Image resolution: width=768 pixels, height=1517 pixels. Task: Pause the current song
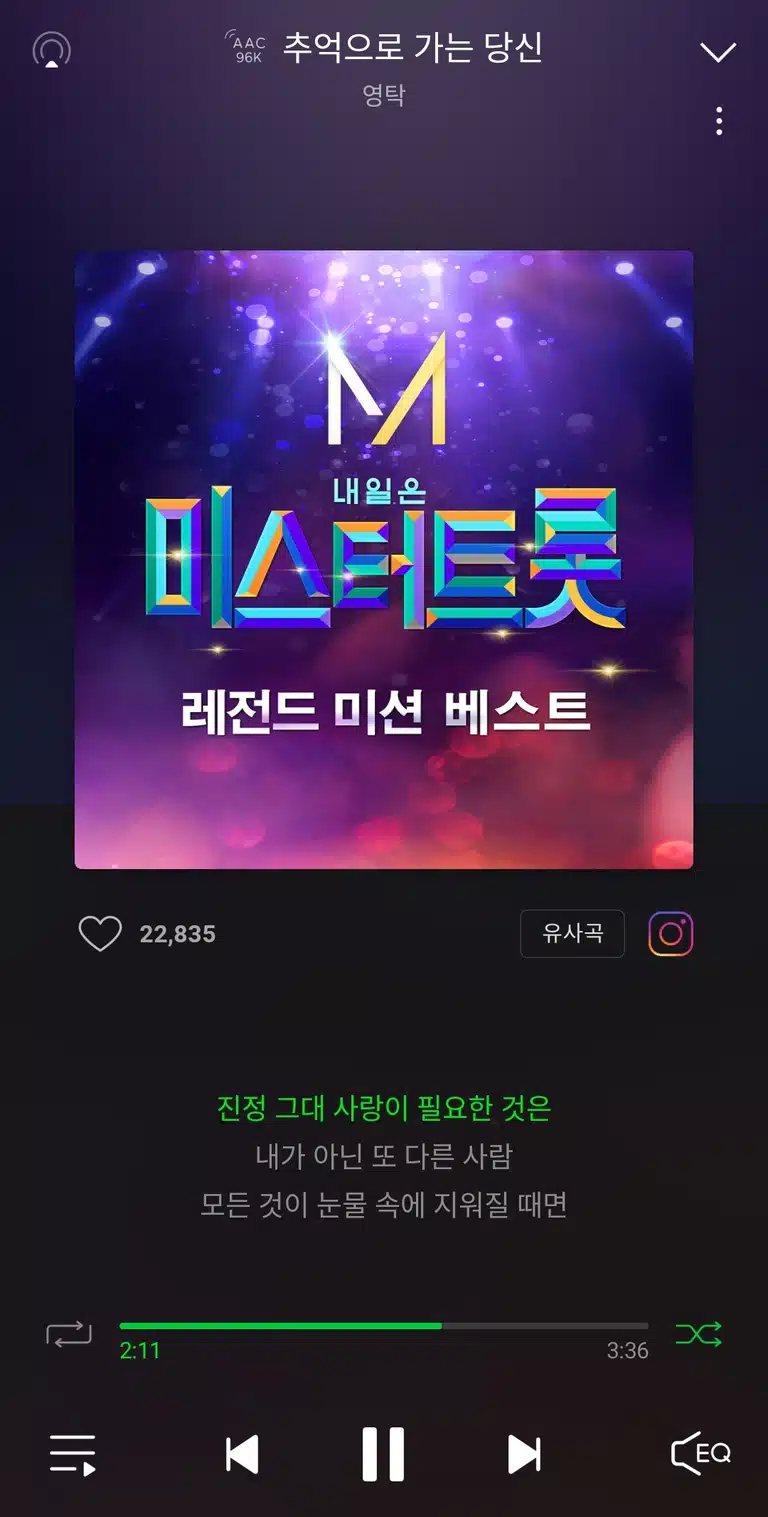pyautogui.click(x=383, y=1454)
